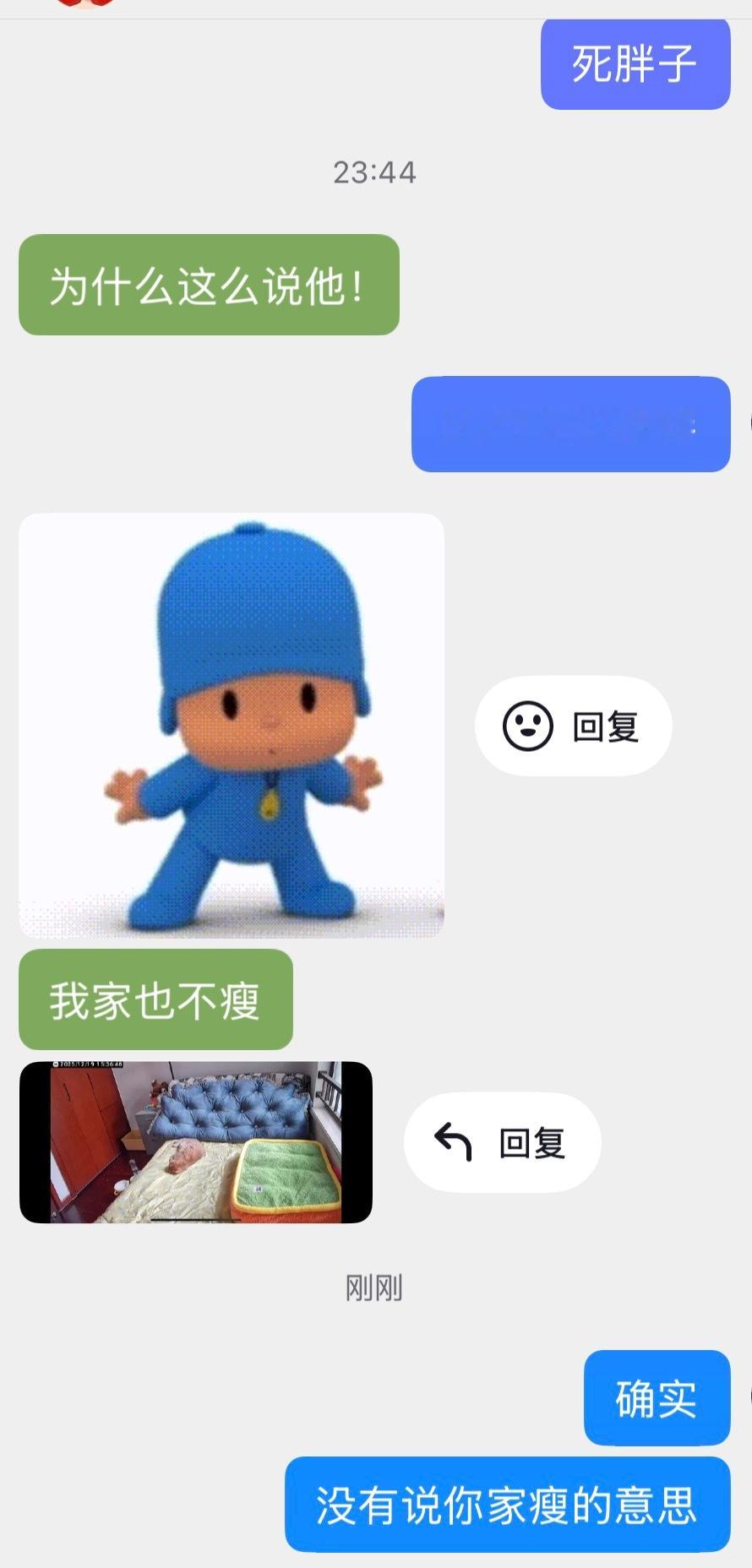Screen dimensions: 752x1568
Task: Click the blurred blue message bubble
Action: (x=569, y=425)
